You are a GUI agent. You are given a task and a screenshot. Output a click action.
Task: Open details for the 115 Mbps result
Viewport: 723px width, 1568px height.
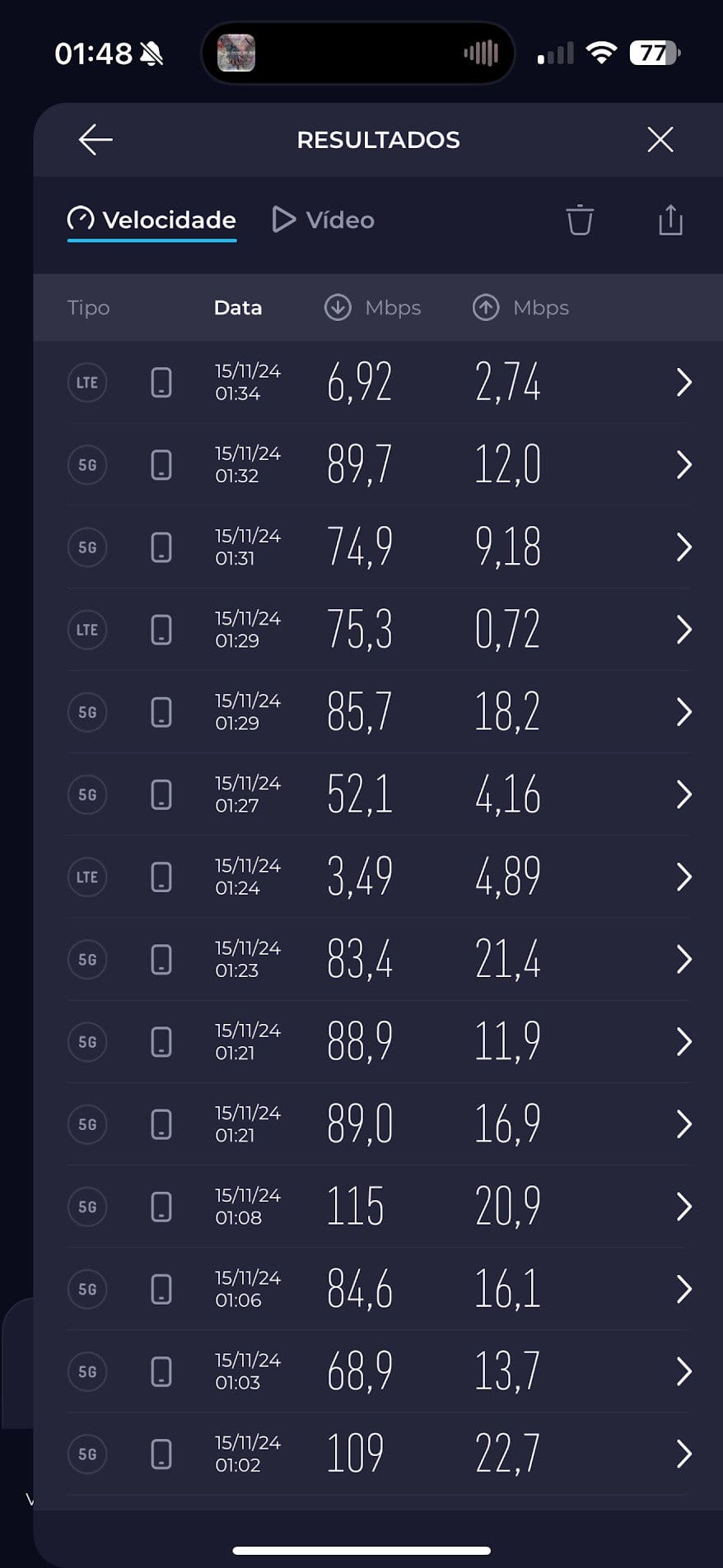click(684, 1206)
